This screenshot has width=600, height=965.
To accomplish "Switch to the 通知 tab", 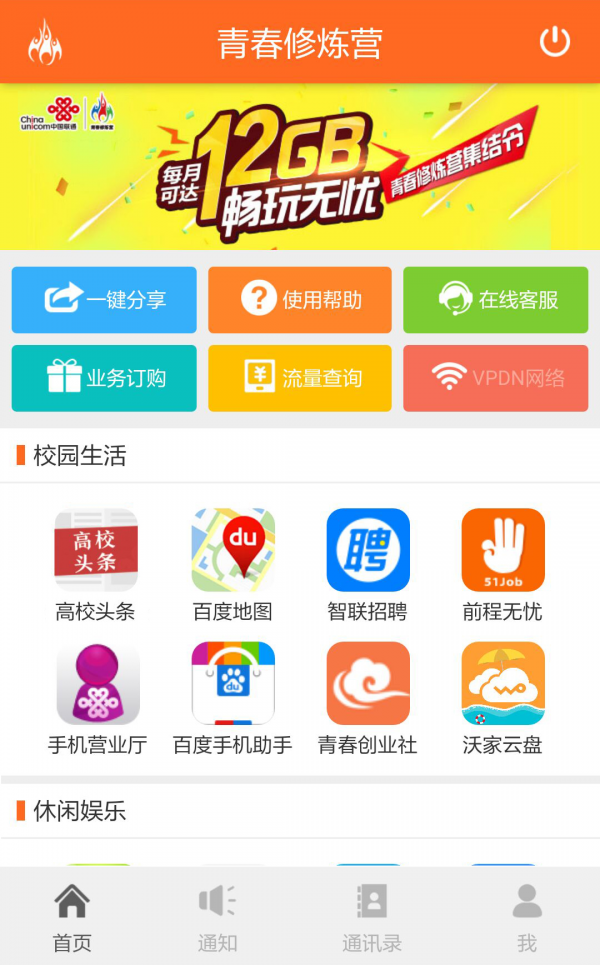I will pyautogui.click(x=217, y=916).
